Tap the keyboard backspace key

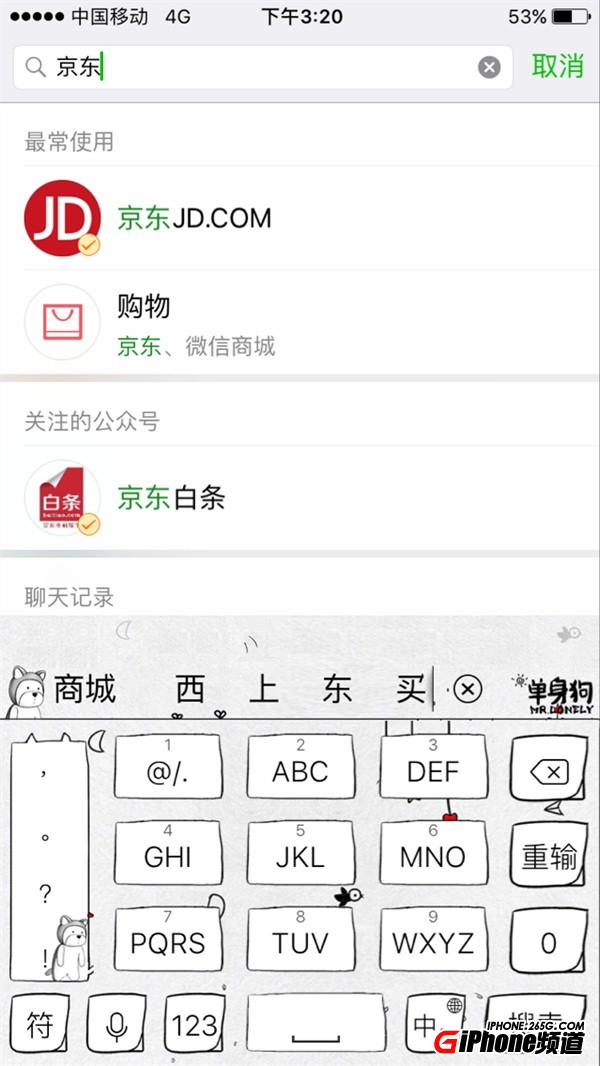(x=548, y=772)
